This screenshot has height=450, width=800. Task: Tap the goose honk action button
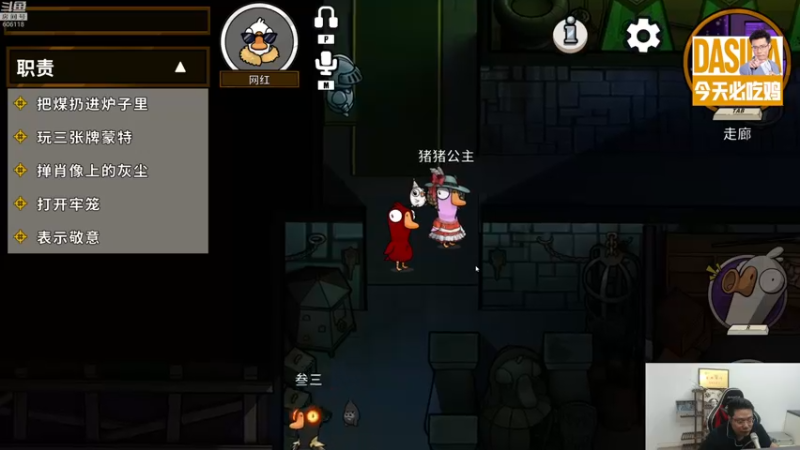click(x=746, y=291)
